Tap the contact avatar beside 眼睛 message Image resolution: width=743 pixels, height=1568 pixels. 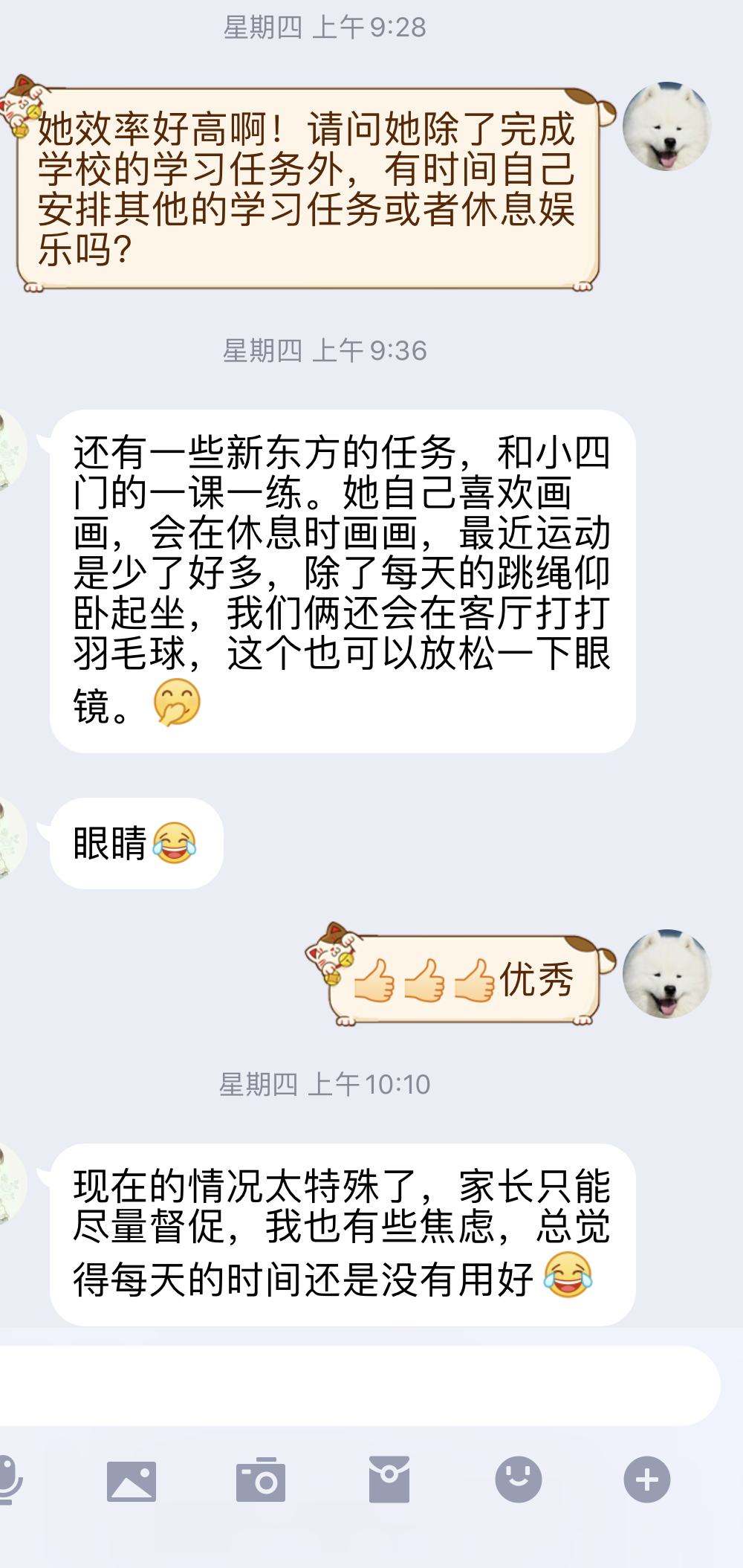tap(10, 839)
